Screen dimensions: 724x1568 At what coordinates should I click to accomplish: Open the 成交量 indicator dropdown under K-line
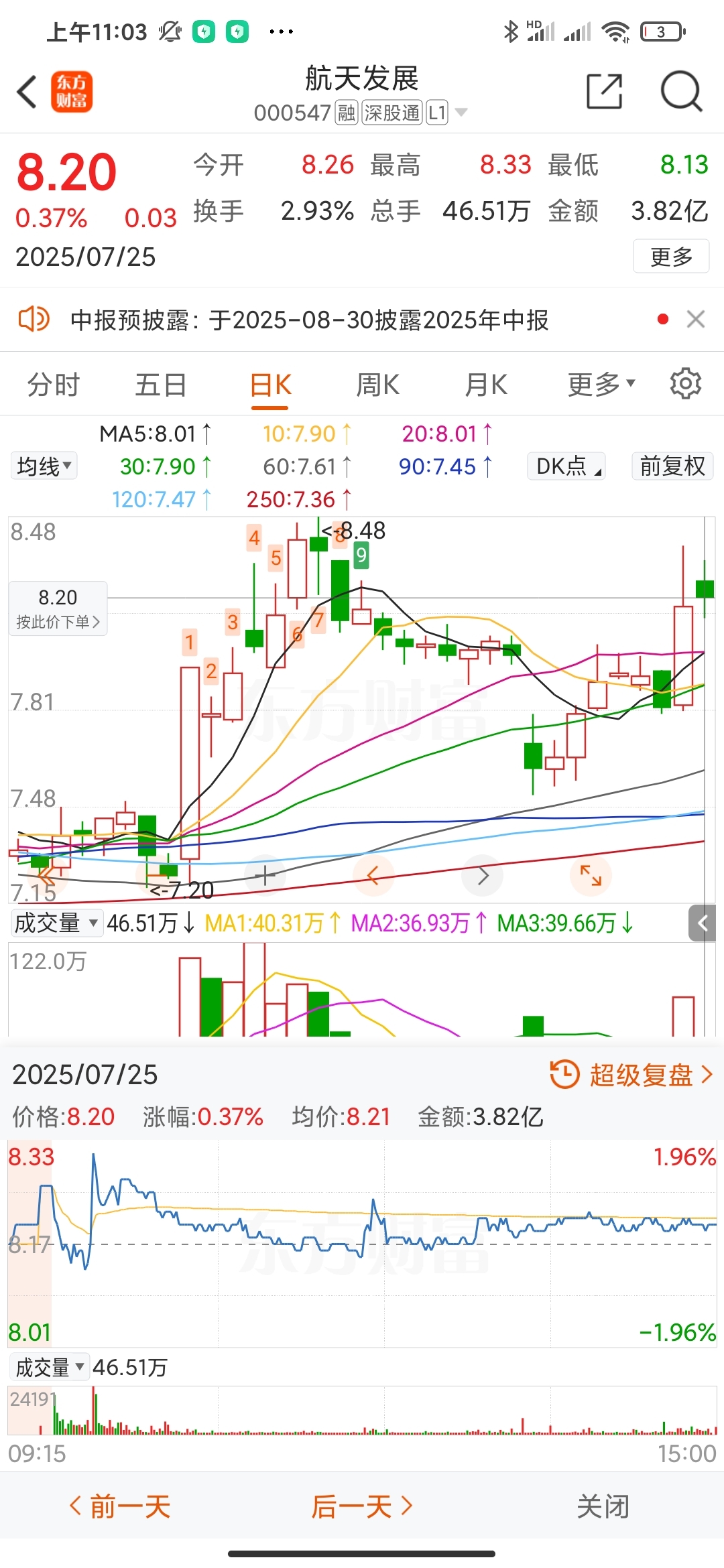(56, 923)
